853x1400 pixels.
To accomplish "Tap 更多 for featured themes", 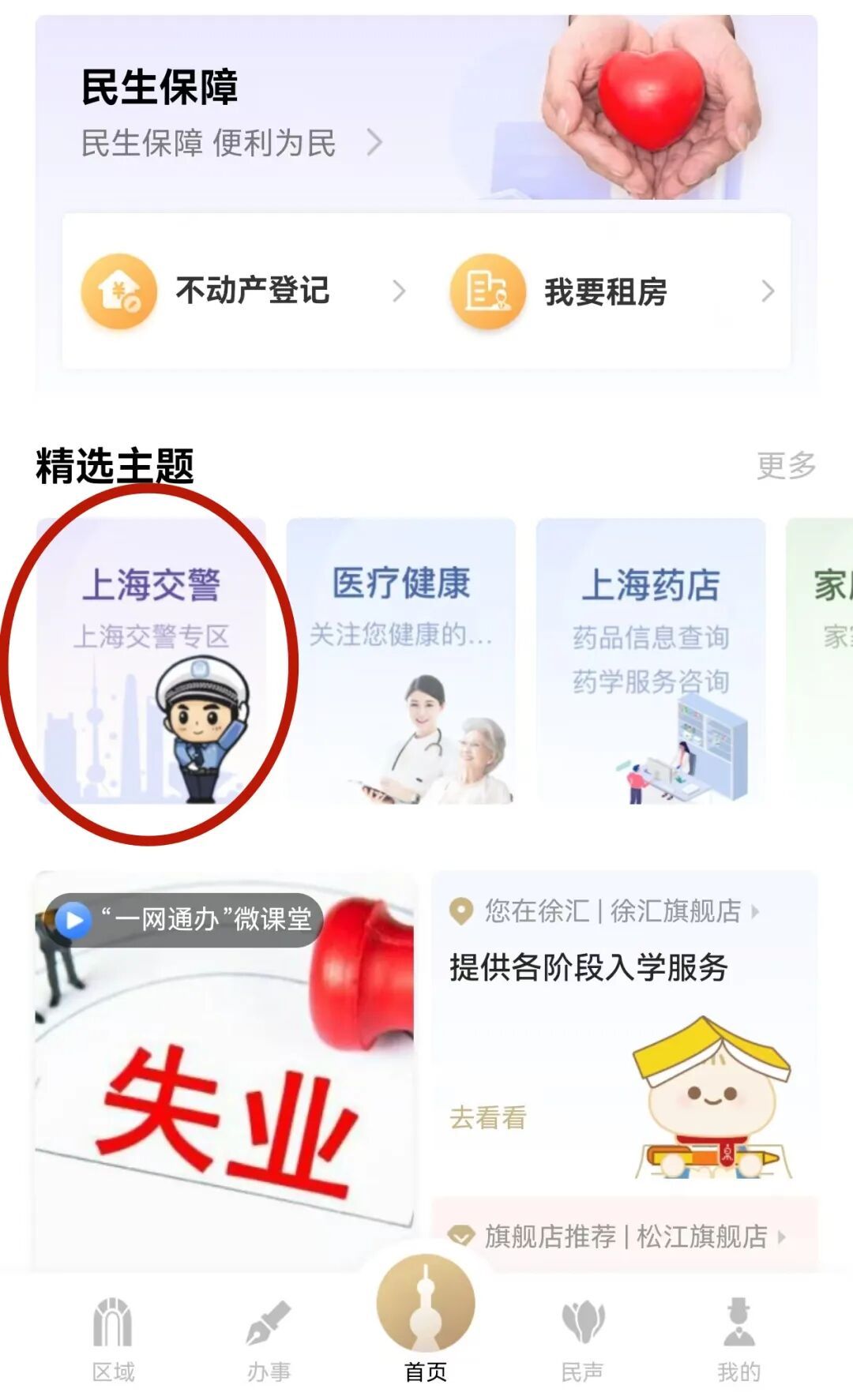I will (785, 466).
